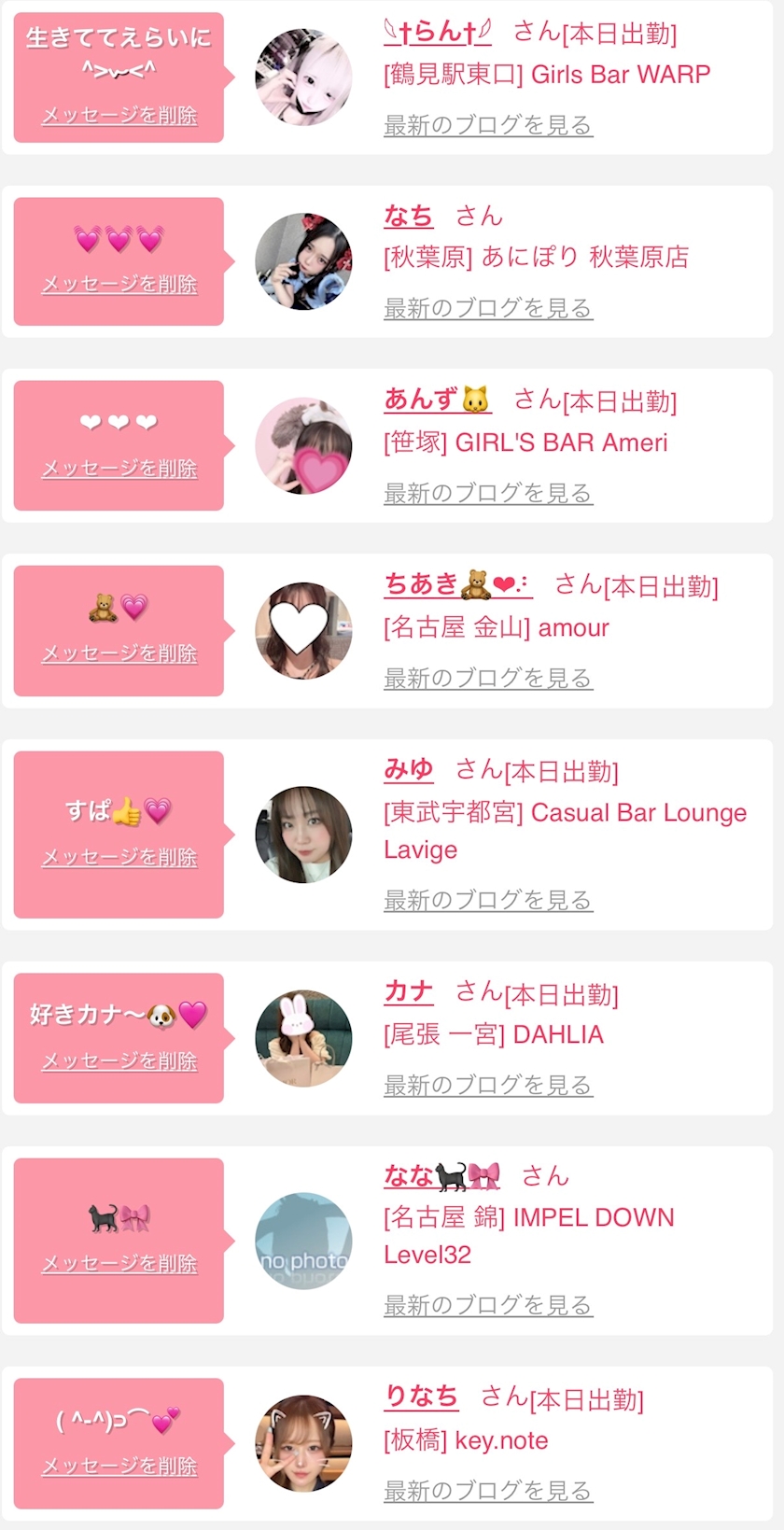Open みゆ's profile name link
784x1530 pixels.
click(409, 770)
